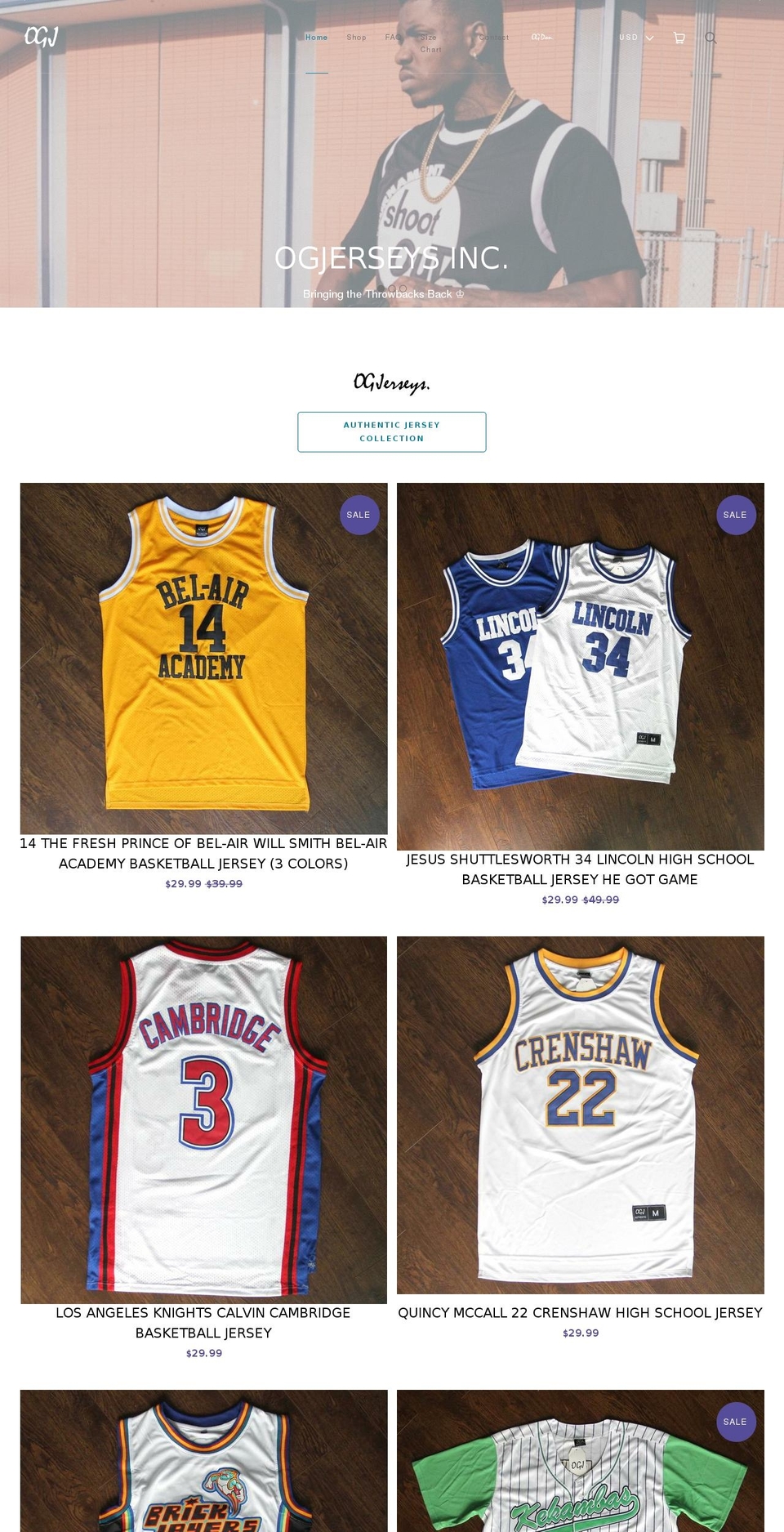This screenshot has height=1532, width=784.
Task: Click the search magnifier icon
Action: (x=710, y=38)
